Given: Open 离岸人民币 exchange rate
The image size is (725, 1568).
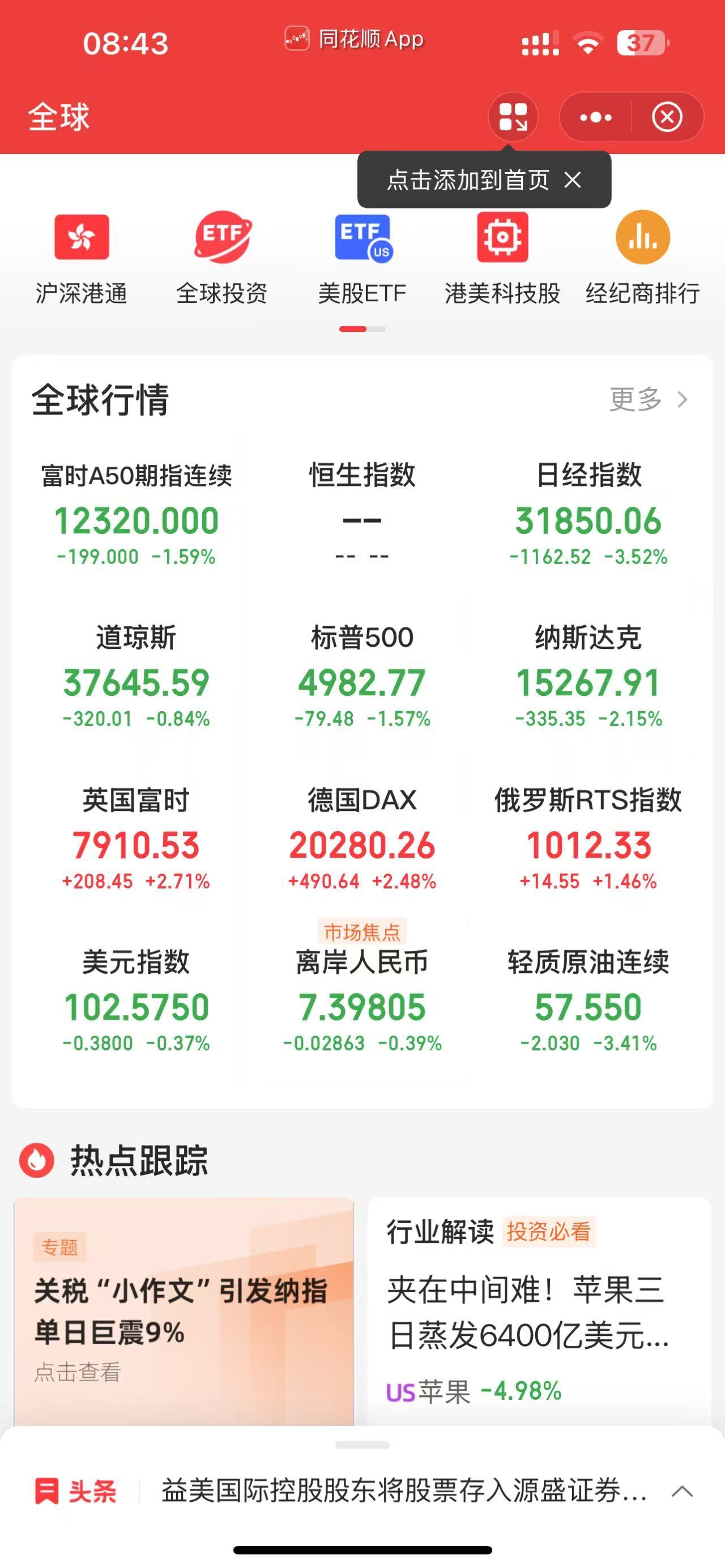Looking at the screenshot, I should 362,994.
